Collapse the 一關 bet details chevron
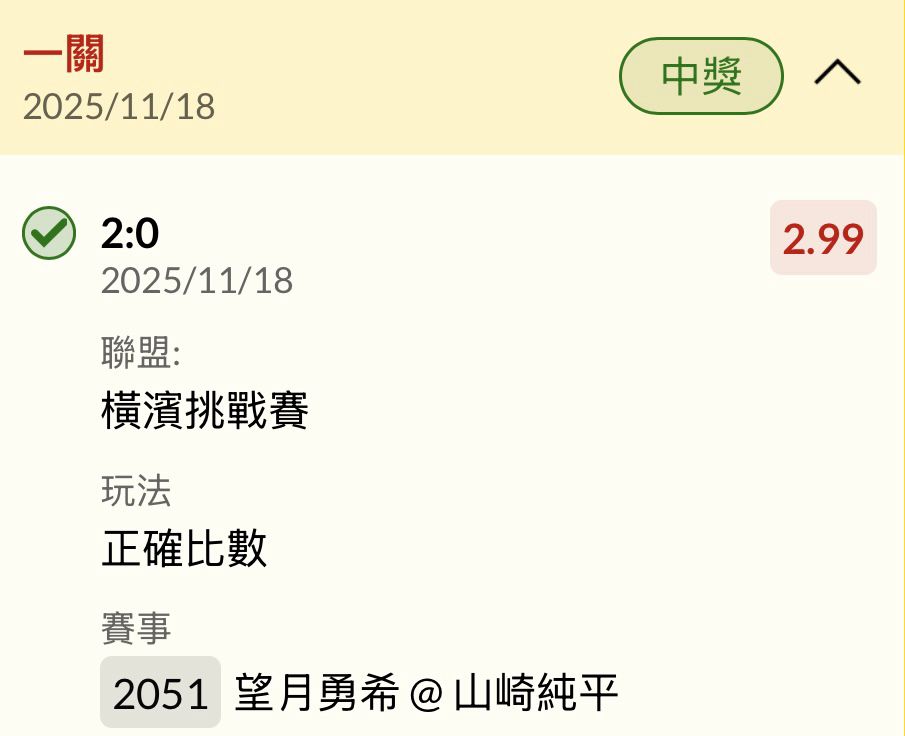 coord(837,74)
